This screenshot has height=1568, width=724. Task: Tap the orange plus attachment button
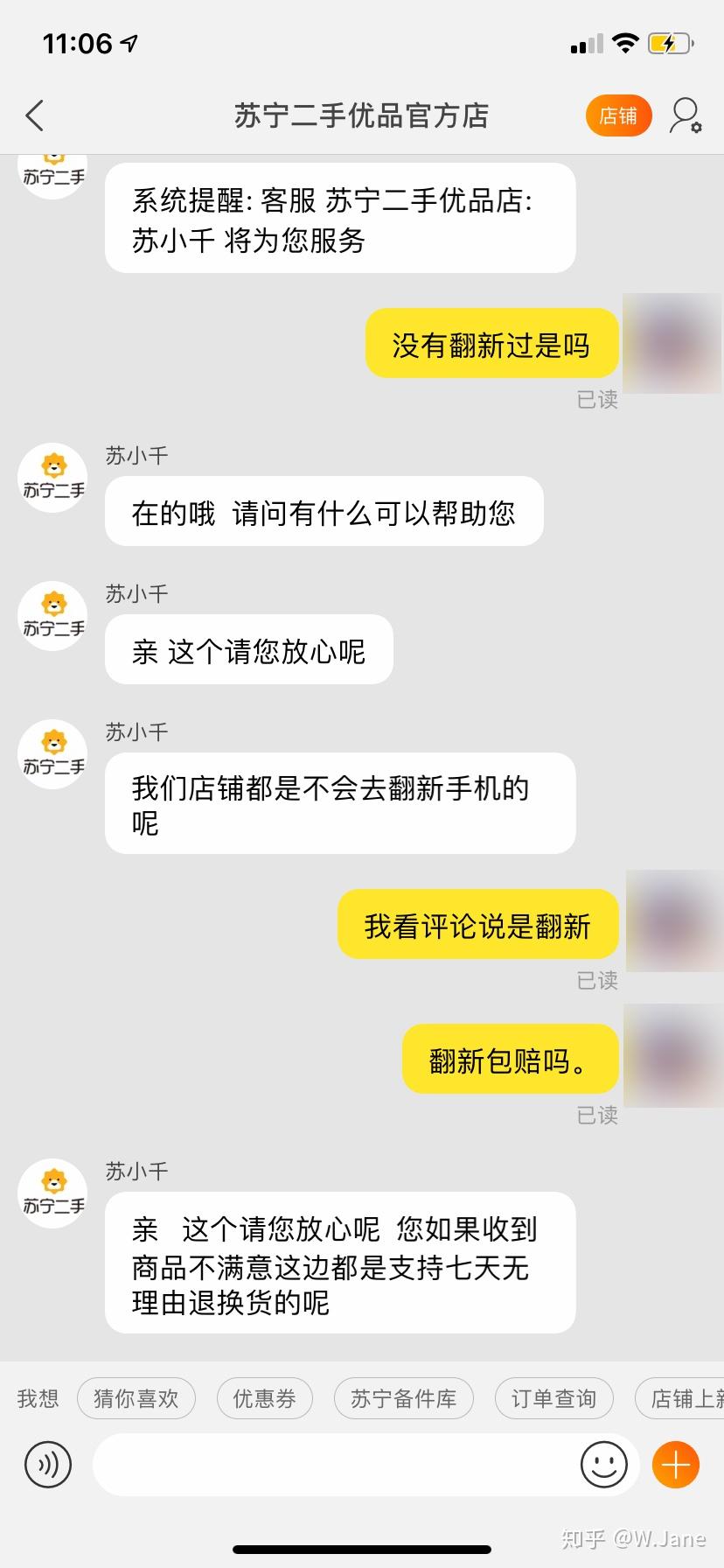pos(676,1465)
